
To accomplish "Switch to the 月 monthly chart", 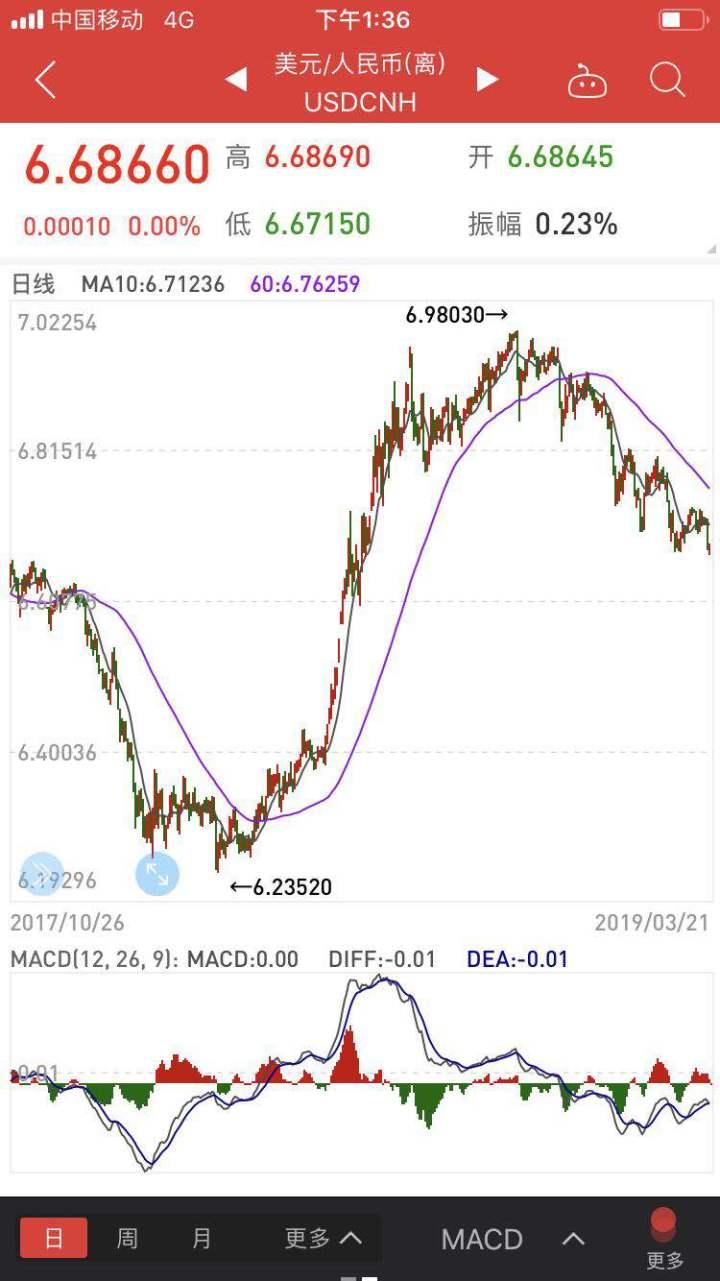I will point(201,1238).
